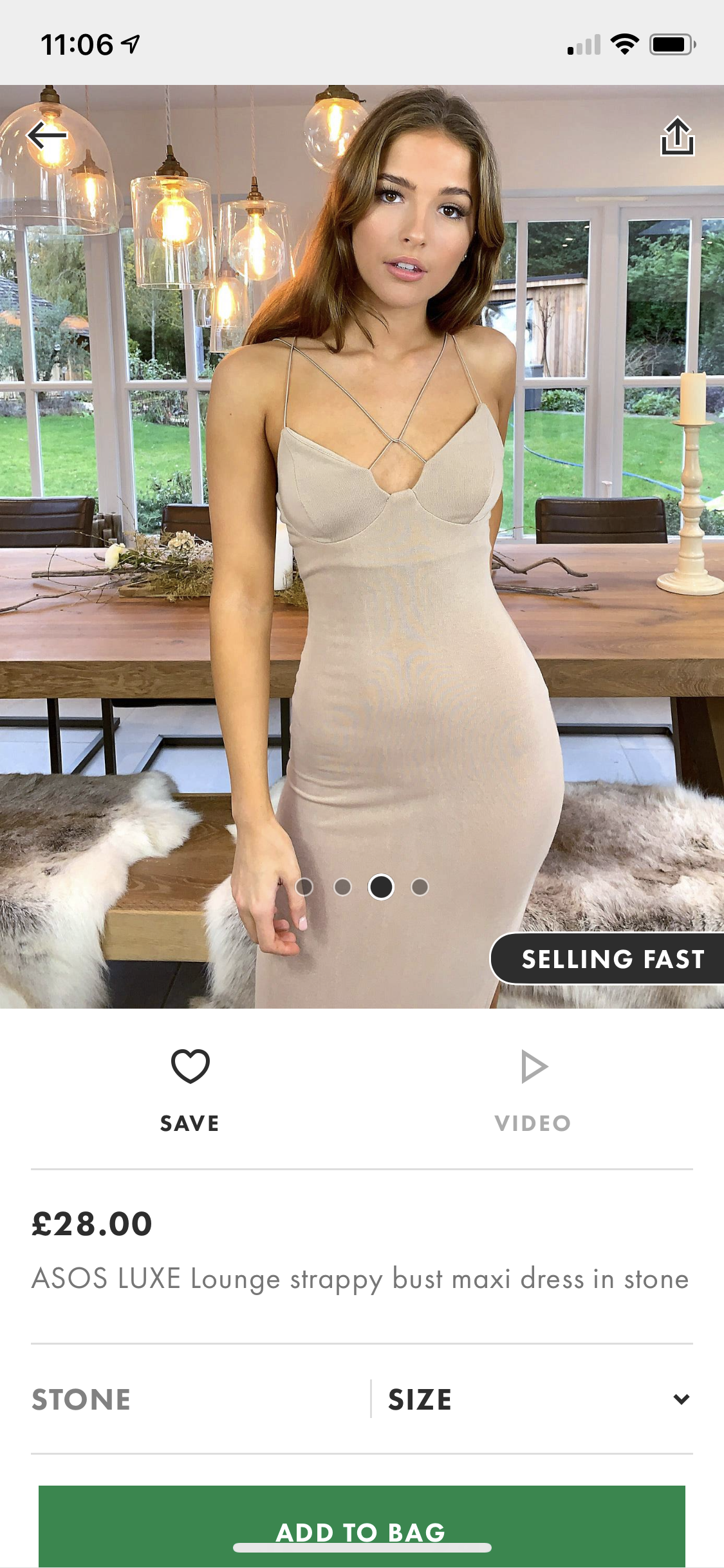The image size is (724, 1568).
Task: Open the product photo full view
Action: pyautogui.click(x=362, y=546)
